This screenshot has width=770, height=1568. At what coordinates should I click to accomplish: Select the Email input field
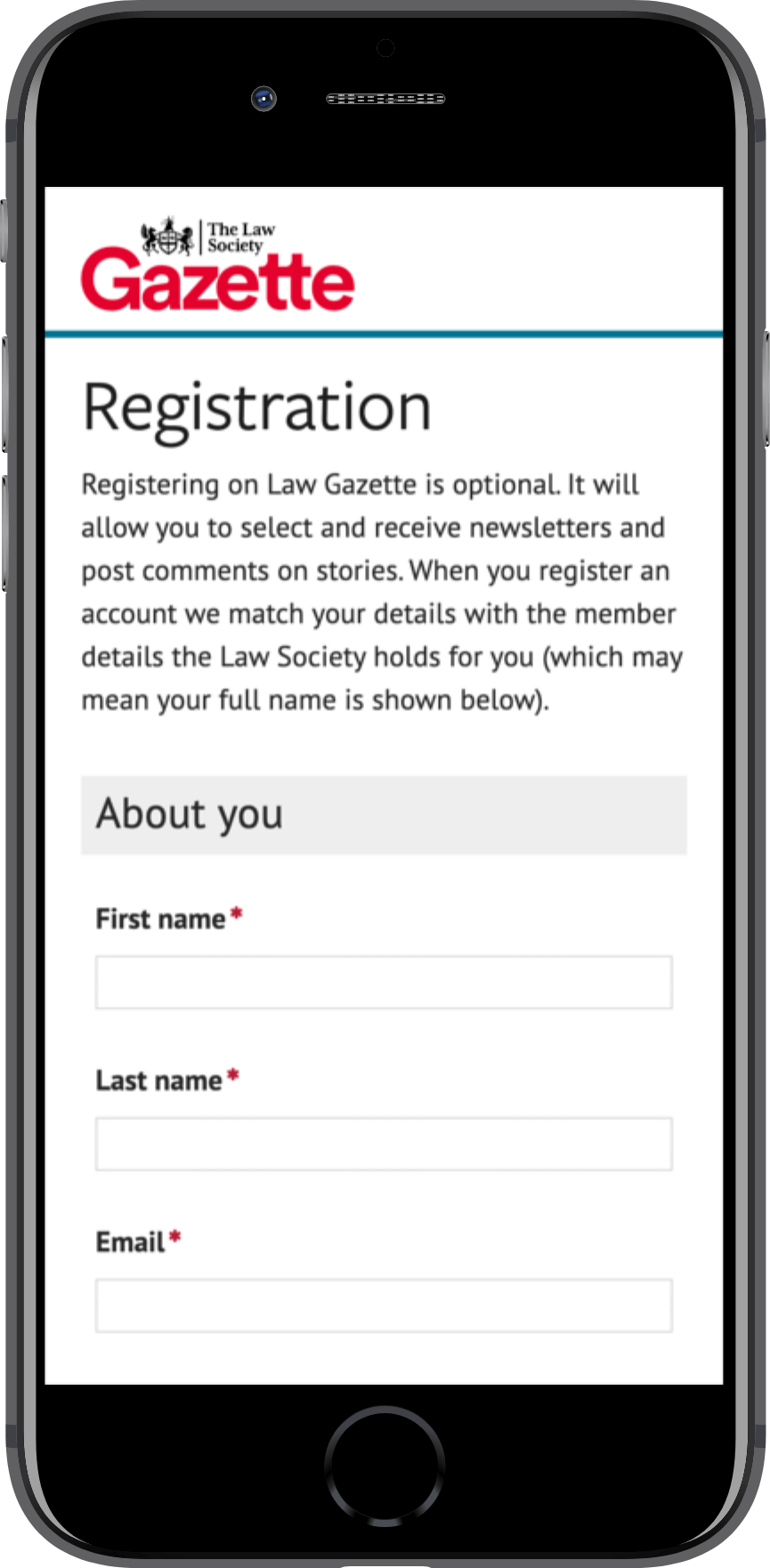point(384,1305)
